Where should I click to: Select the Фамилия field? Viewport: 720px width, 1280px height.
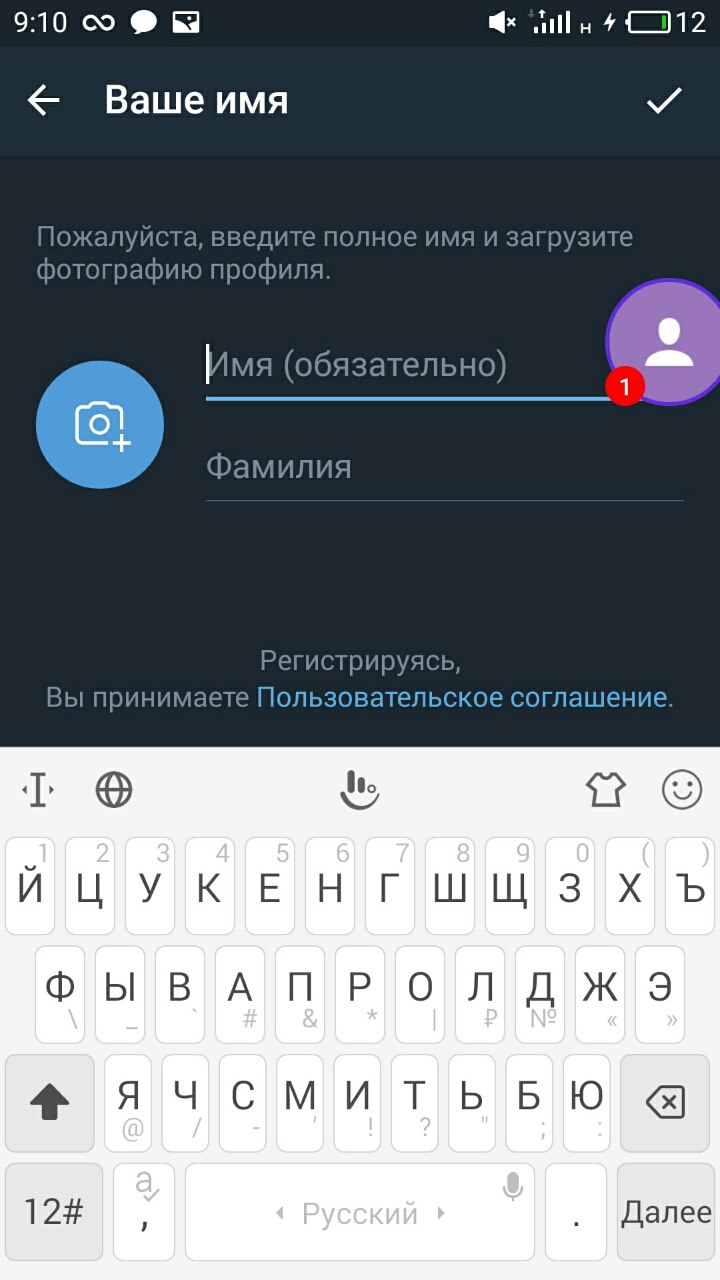[x=444, y=467]
